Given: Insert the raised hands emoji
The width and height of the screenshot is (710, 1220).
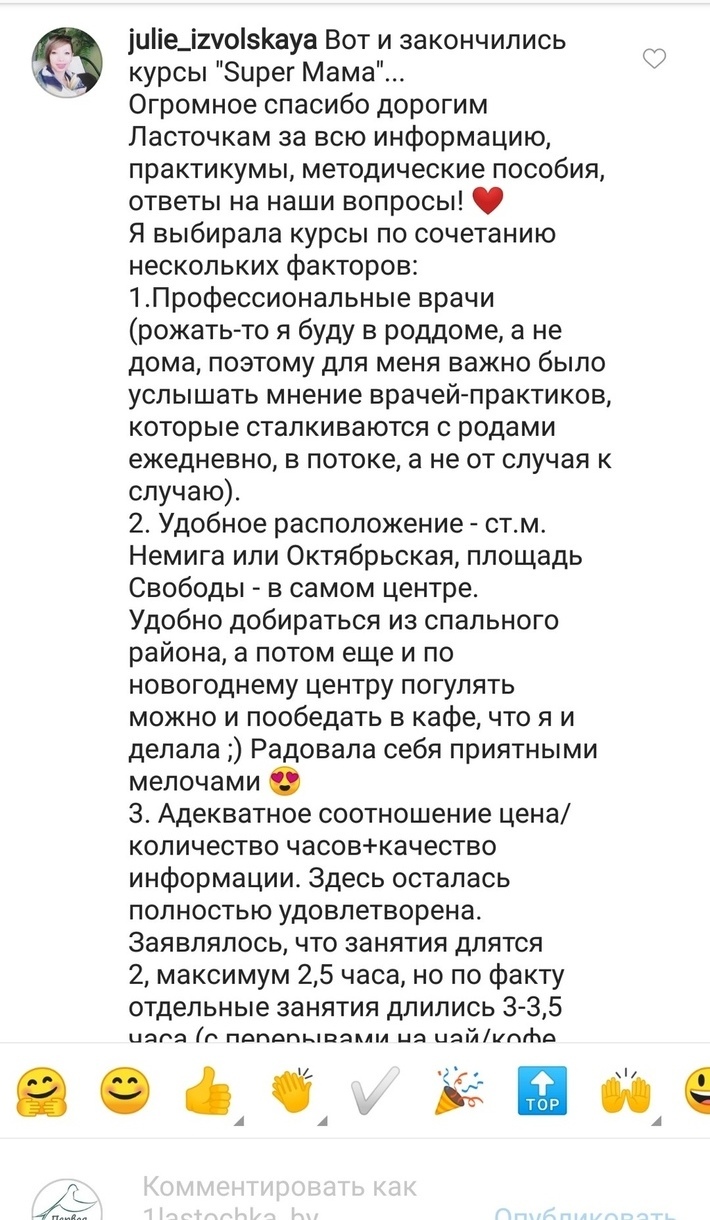Looking at the screenshot, I should pyautogui.click(x=625, y=1092).
